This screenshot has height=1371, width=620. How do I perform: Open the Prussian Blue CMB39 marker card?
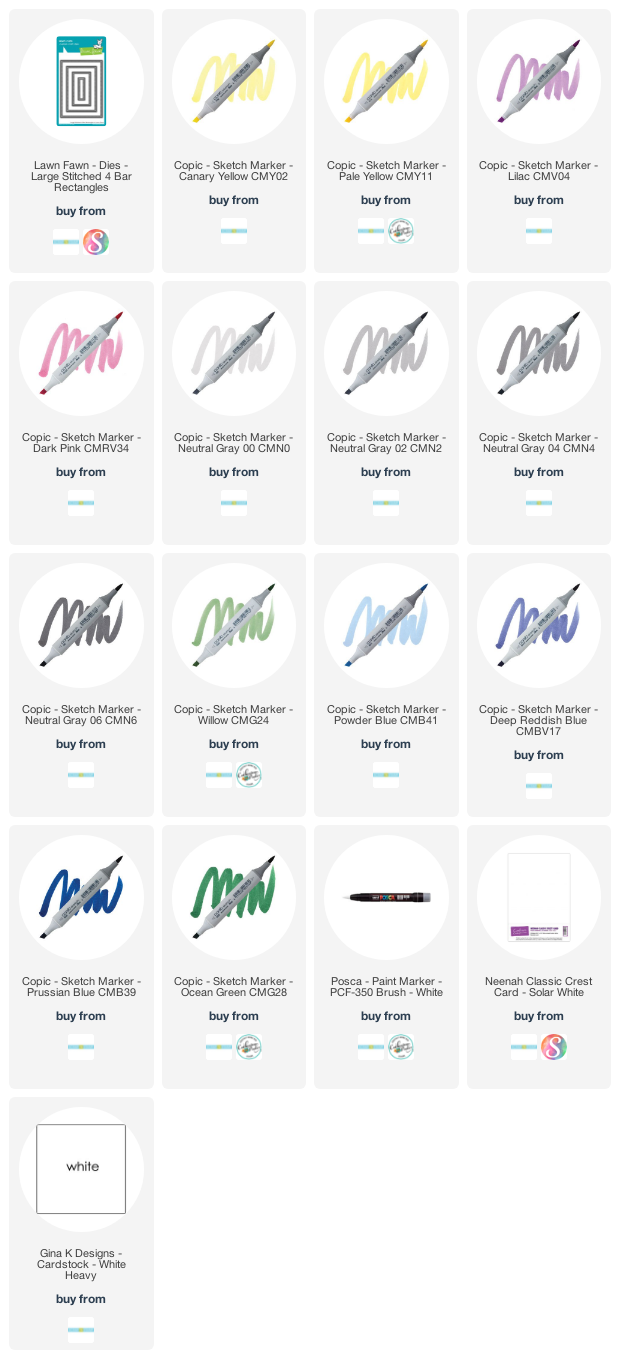pyautogui.click(x=81, y=957)
